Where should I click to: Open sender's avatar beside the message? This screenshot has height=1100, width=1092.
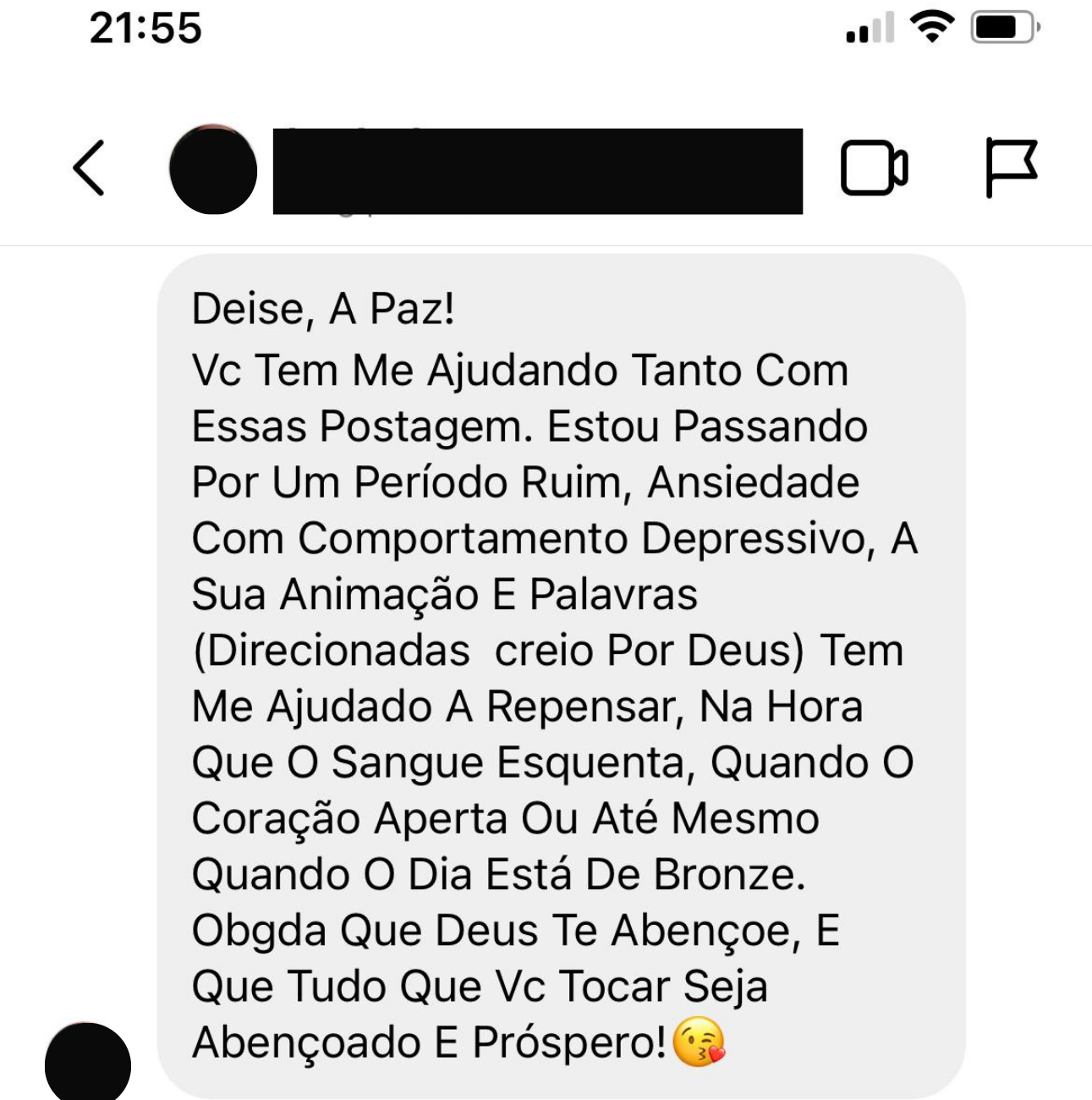pos(88,1063)
